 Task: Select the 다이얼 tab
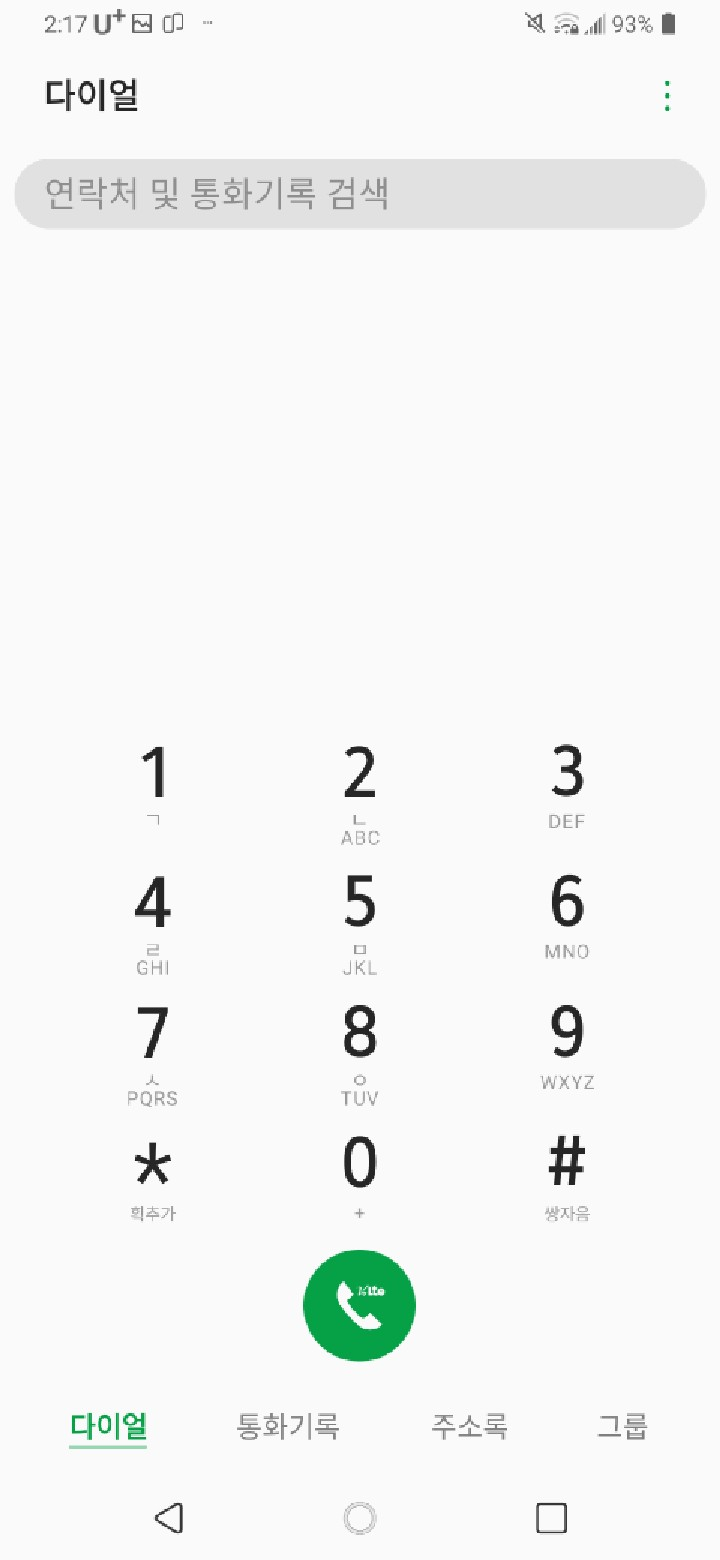109,1425
